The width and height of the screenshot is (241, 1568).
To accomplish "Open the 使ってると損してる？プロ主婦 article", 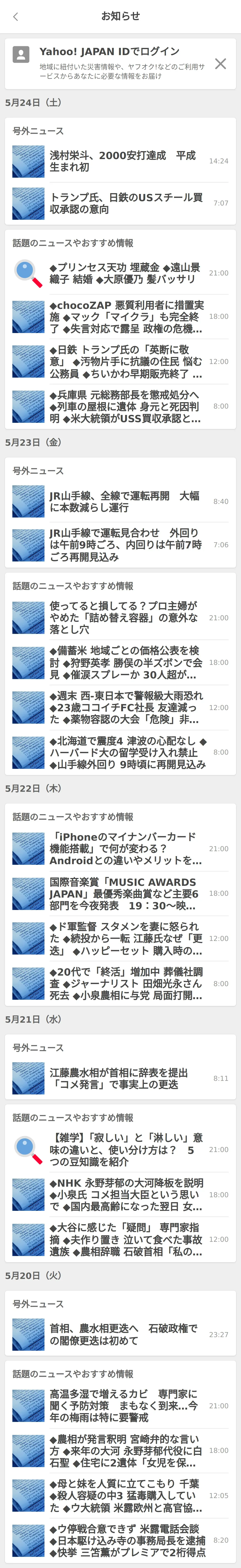I will click(121, 618).
